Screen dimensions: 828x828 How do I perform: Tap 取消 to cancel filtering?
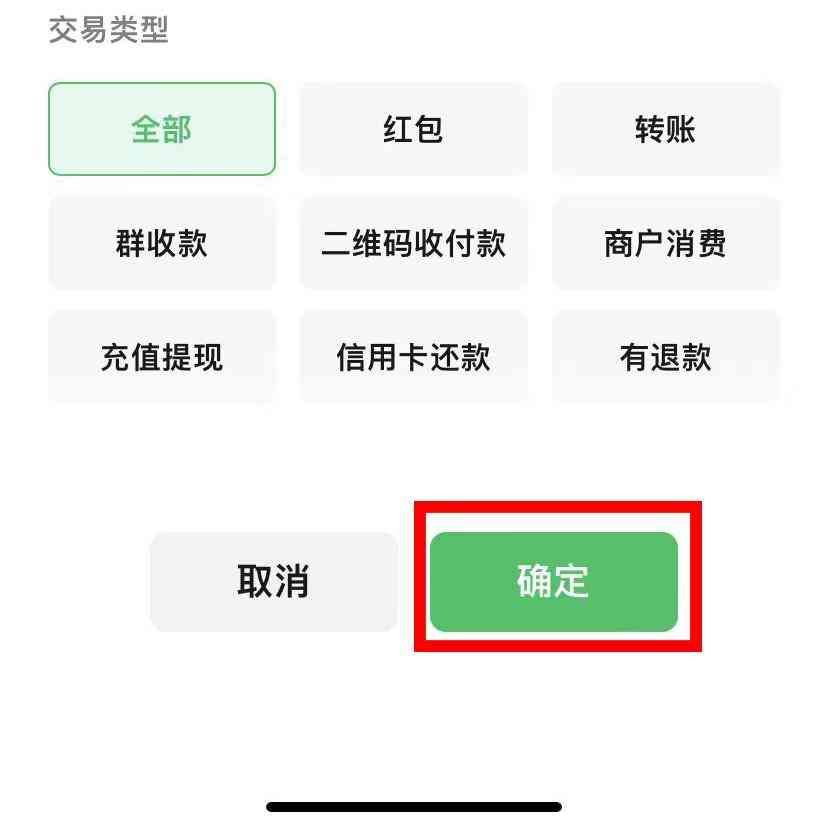(x=273, y=581)
